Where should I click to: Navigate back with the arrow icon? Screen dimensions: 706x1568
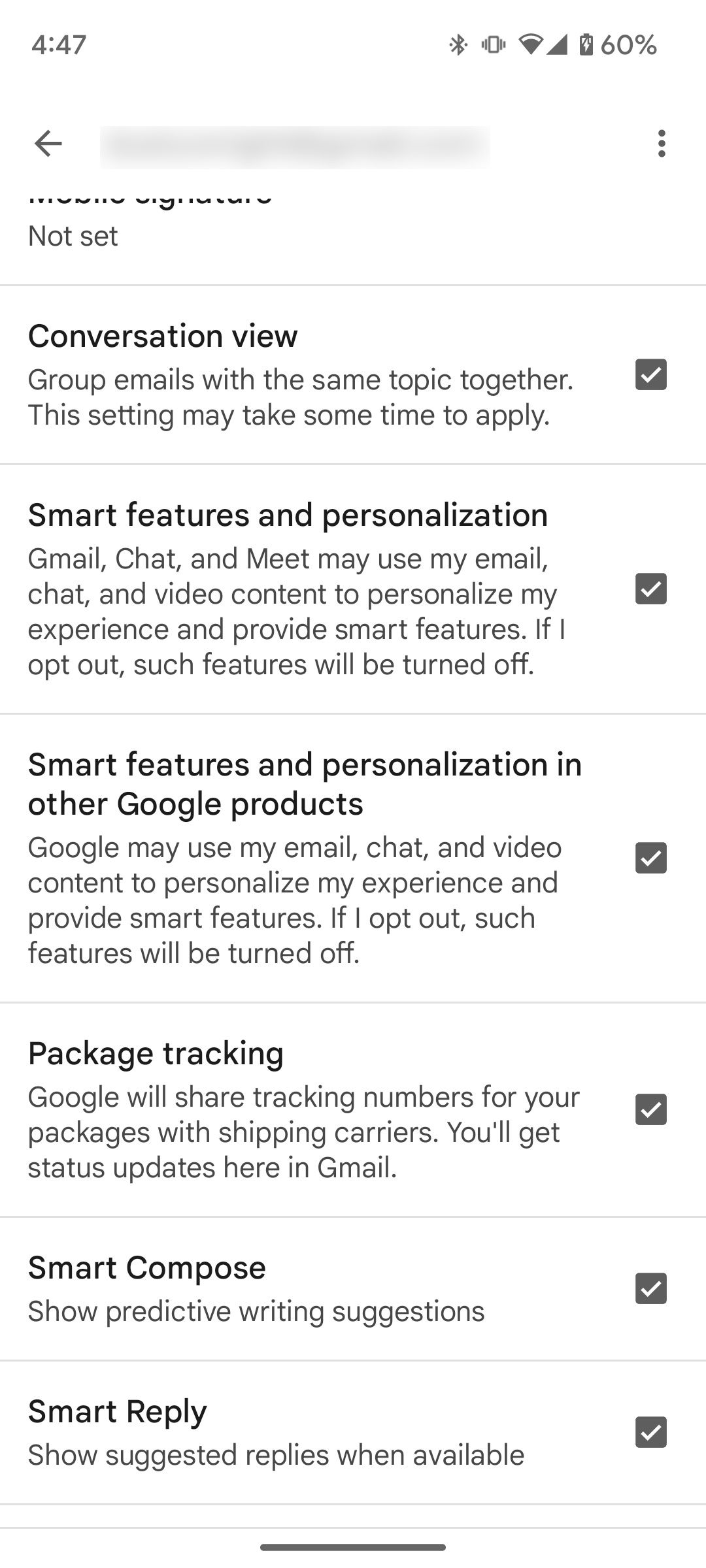pos(46,144)
